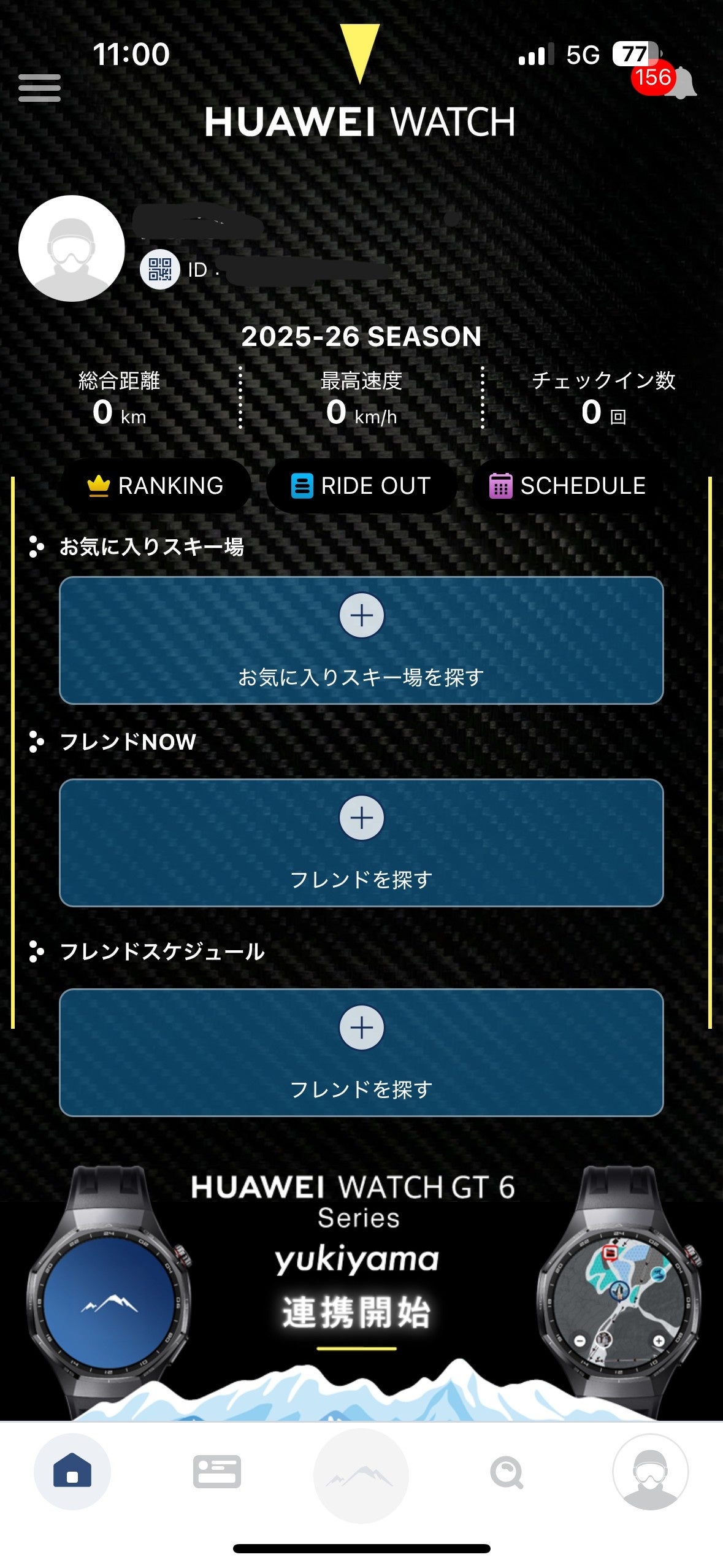
Task: Open the center mountain tab
Action: (x=361, y=1475)
